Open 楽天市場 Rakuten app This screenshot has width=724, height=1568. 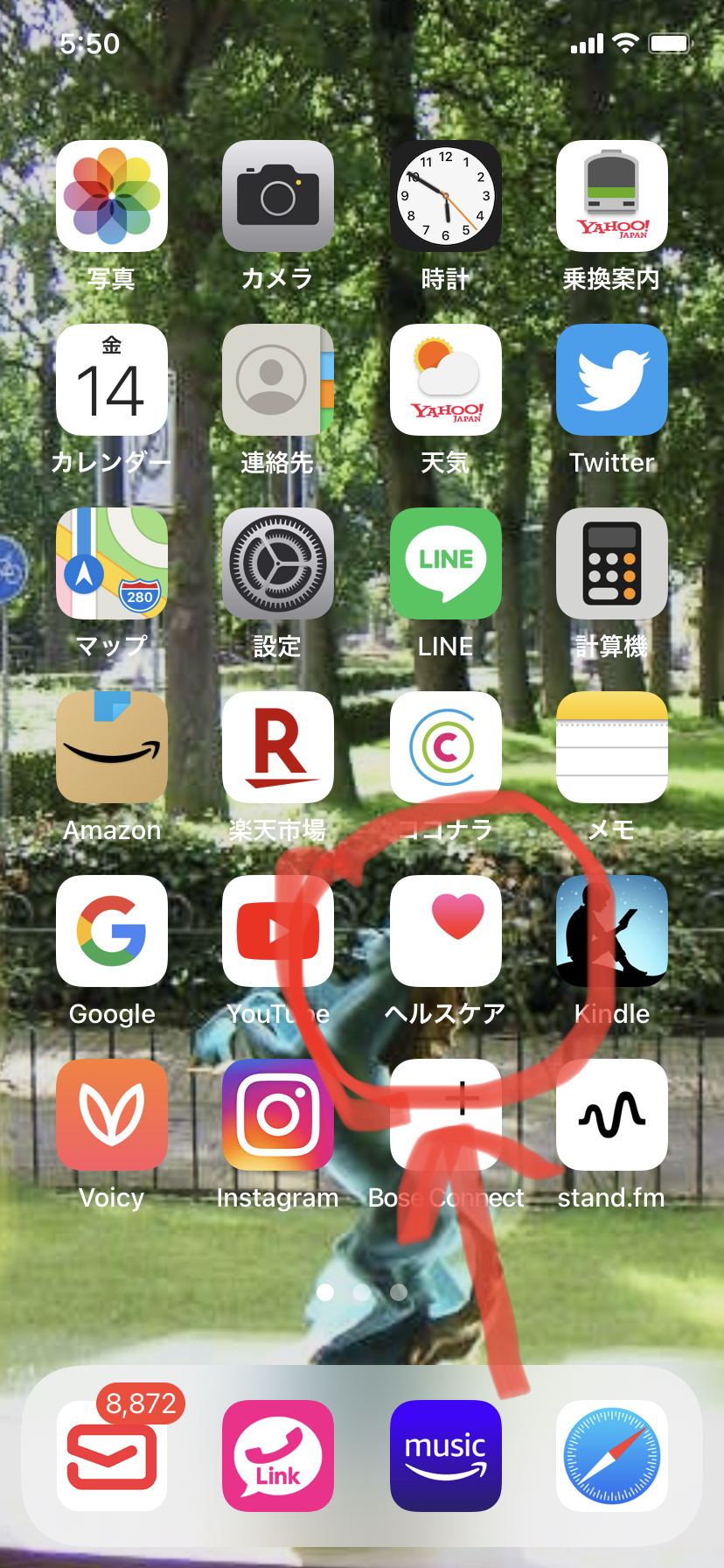click(x=278, y=747)
